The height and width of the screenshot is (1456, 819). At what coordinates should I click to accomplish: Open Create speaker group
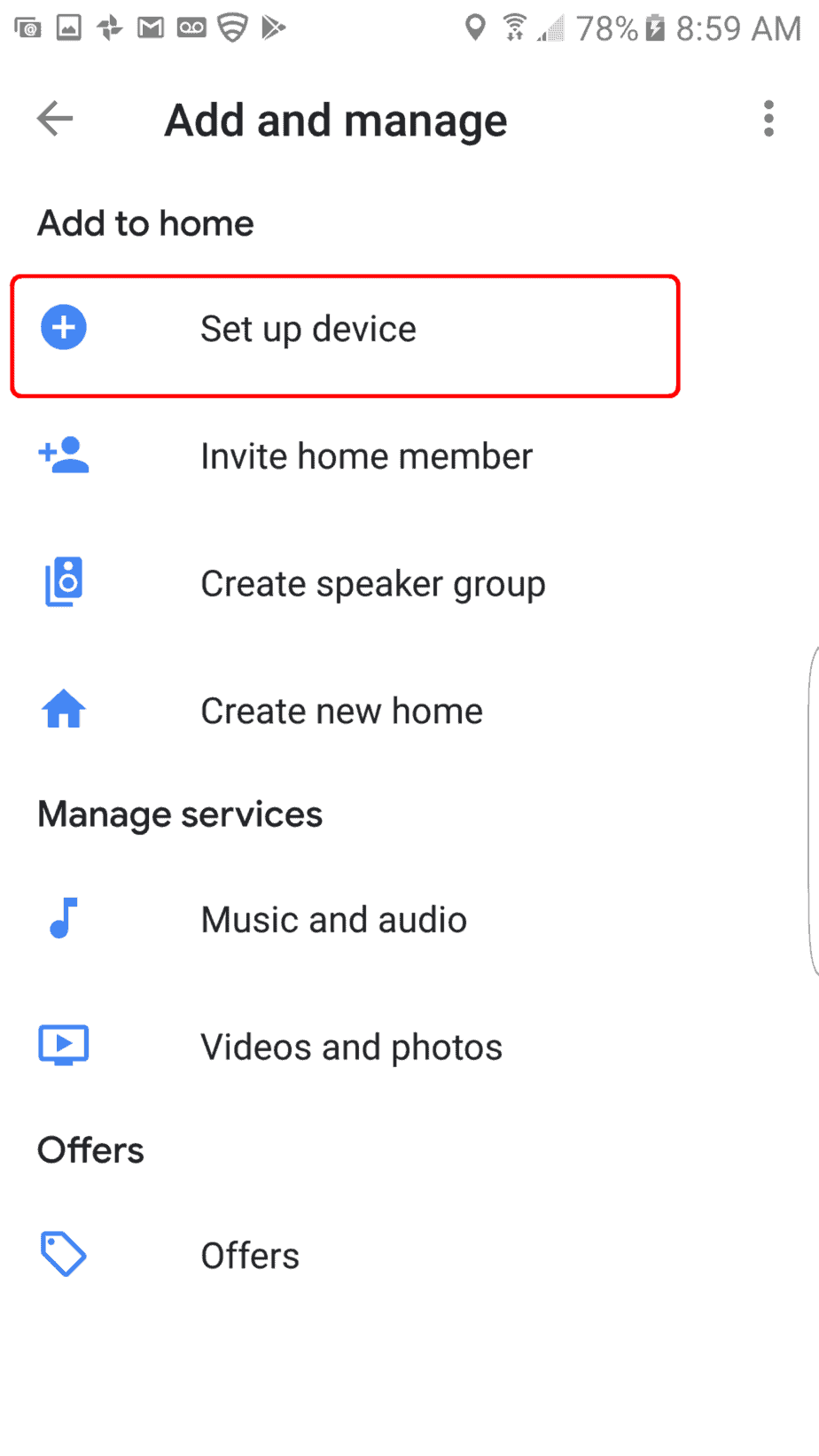tap(373, 583)
